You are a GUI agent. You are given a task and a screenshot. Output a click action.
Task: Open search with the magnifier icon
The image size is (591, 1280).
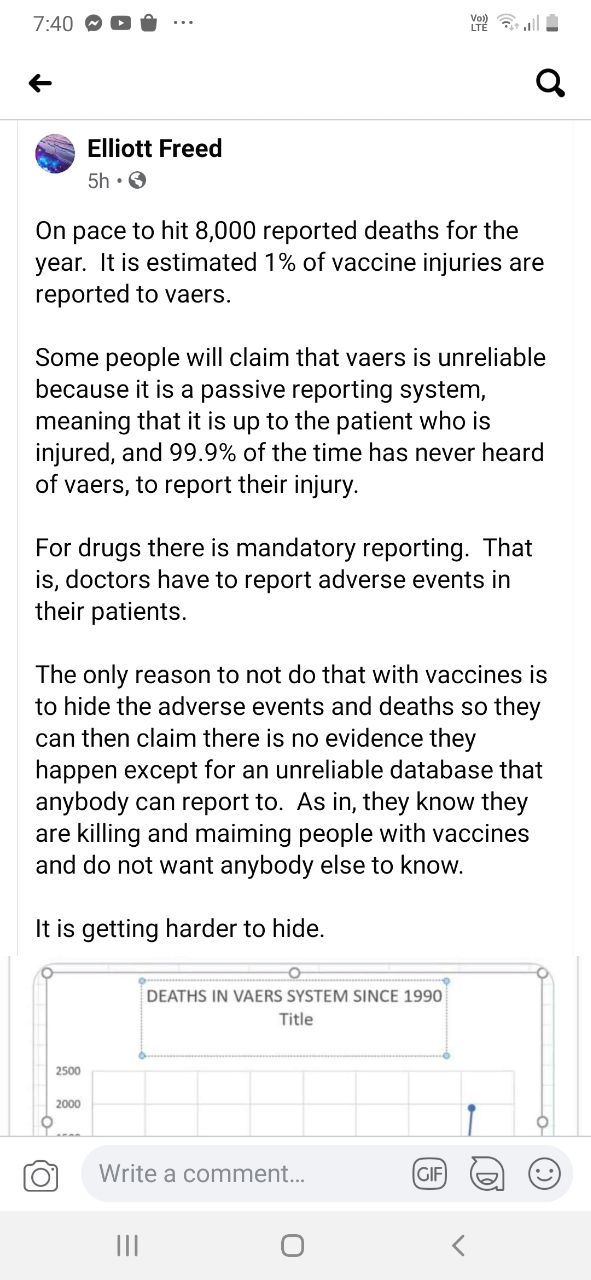click(551, 84)
